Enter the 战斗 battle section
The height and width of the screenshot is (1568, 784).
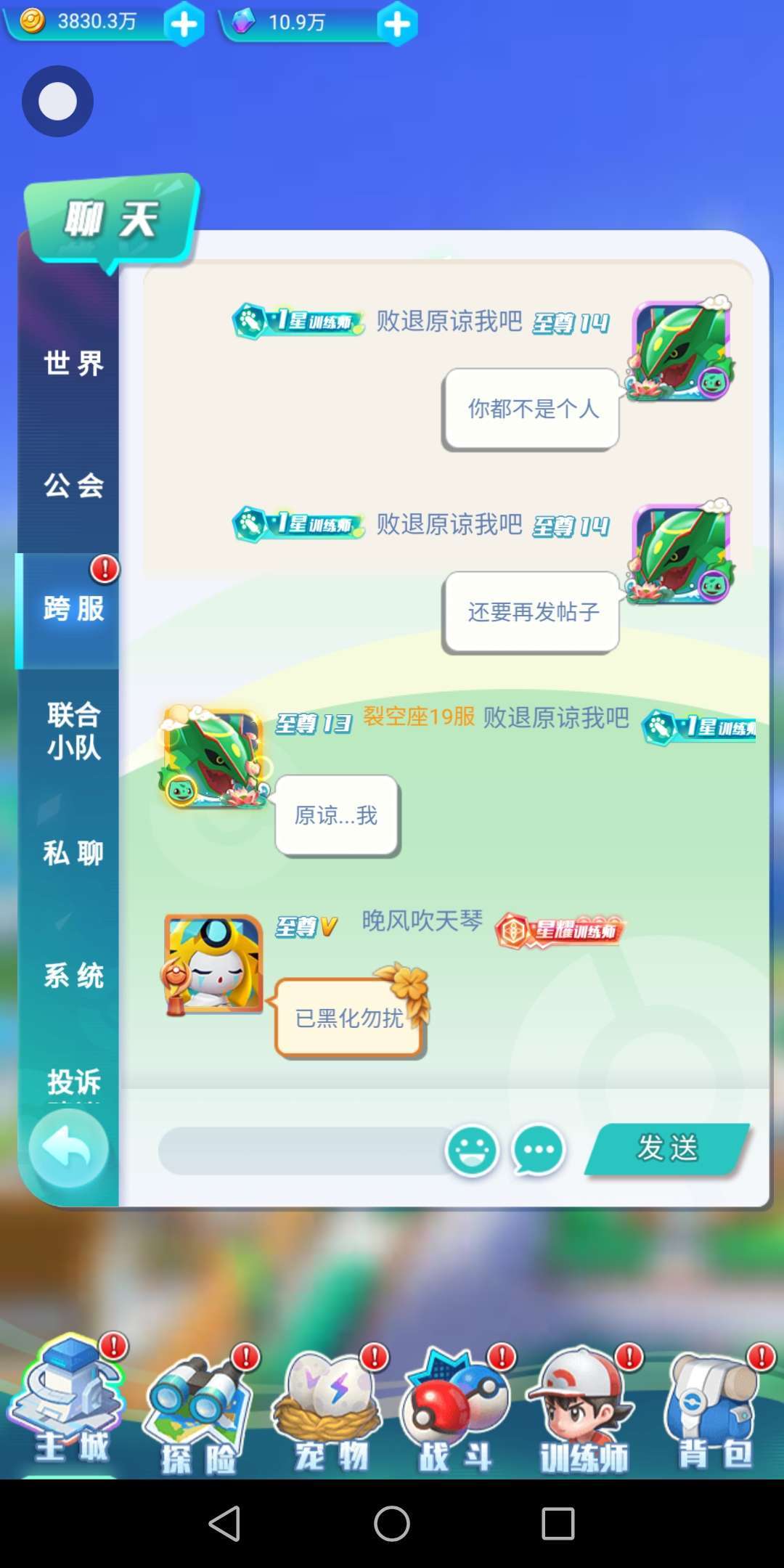pos(456,1412)
